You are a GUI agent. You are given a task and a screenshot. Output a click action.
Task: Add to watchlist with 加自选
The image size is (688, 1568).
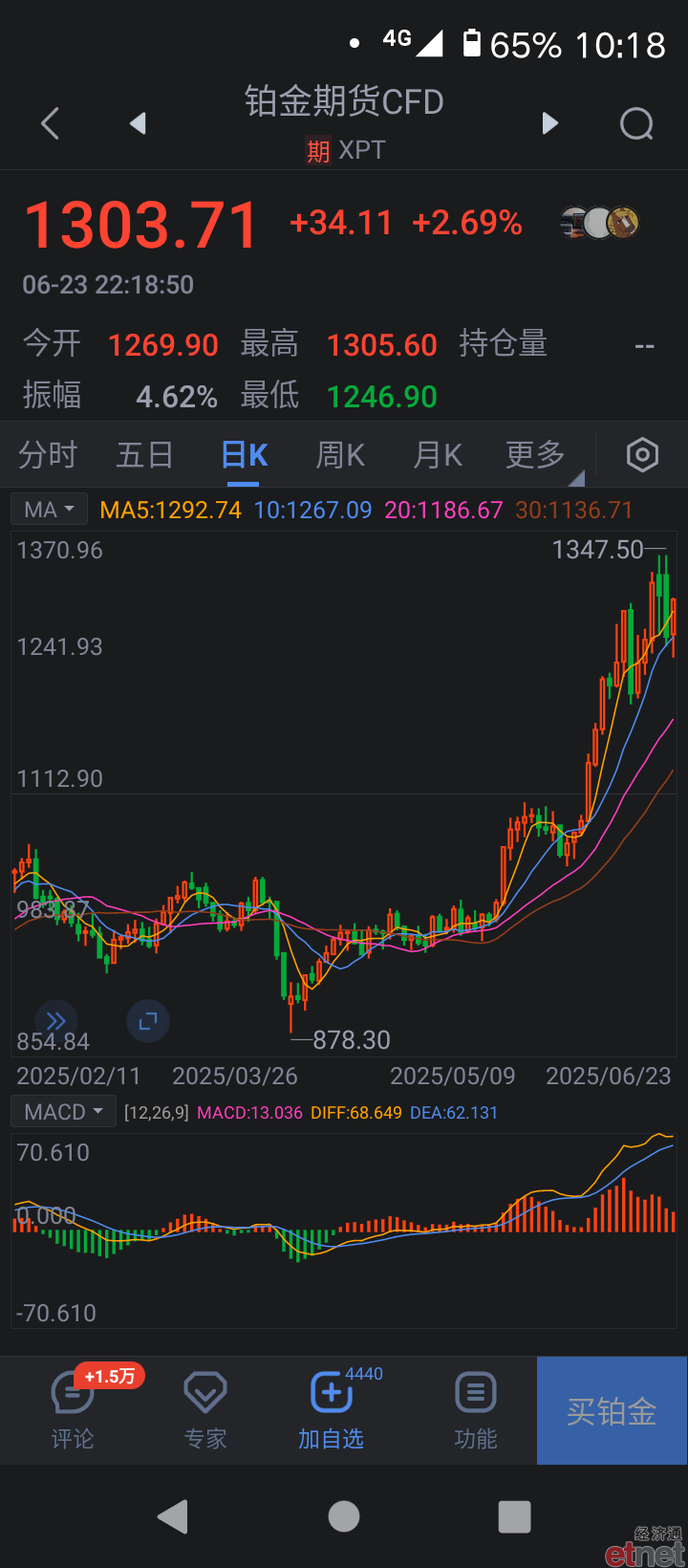[x=332, y=1410]
